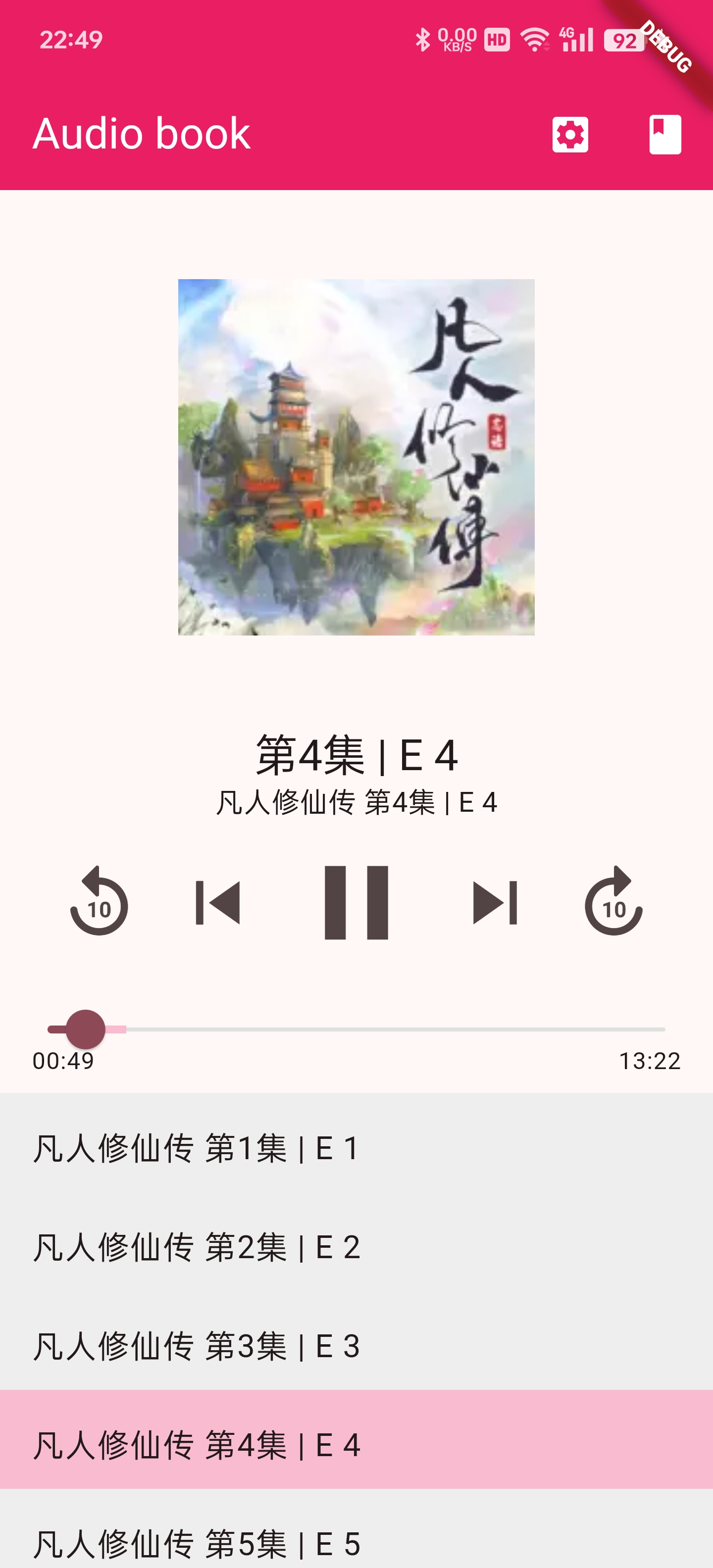Tap the highlighted 第4集 | E 4 row
This screenshot has height=1568, width=713.
356,1444
